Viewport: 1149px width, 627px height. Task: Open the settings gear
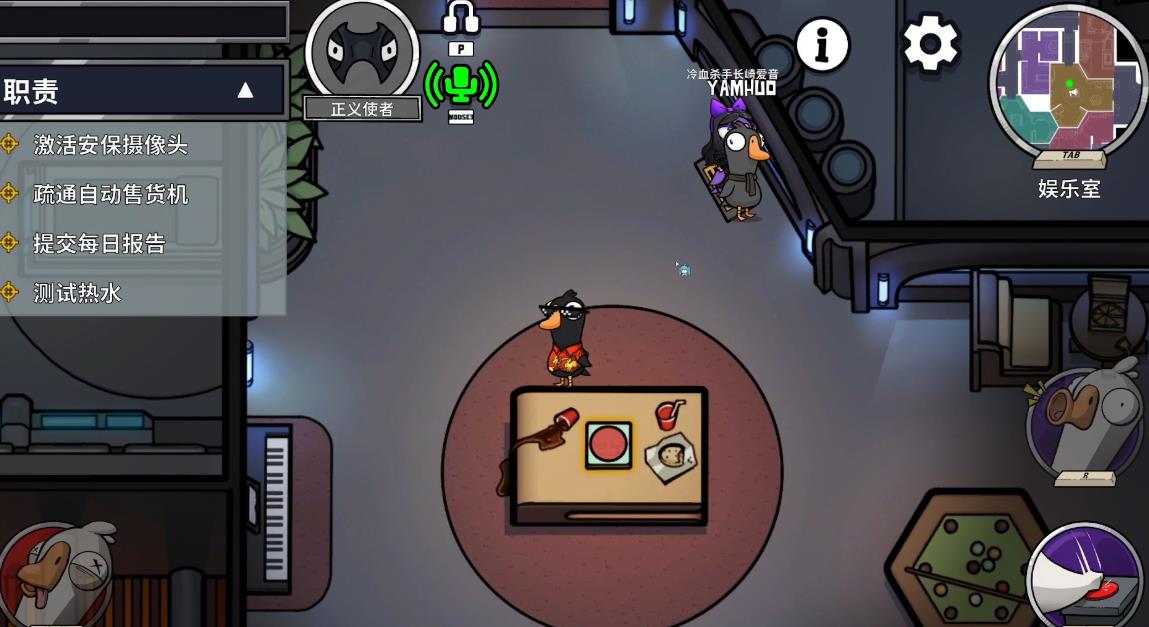coord(930,43)
